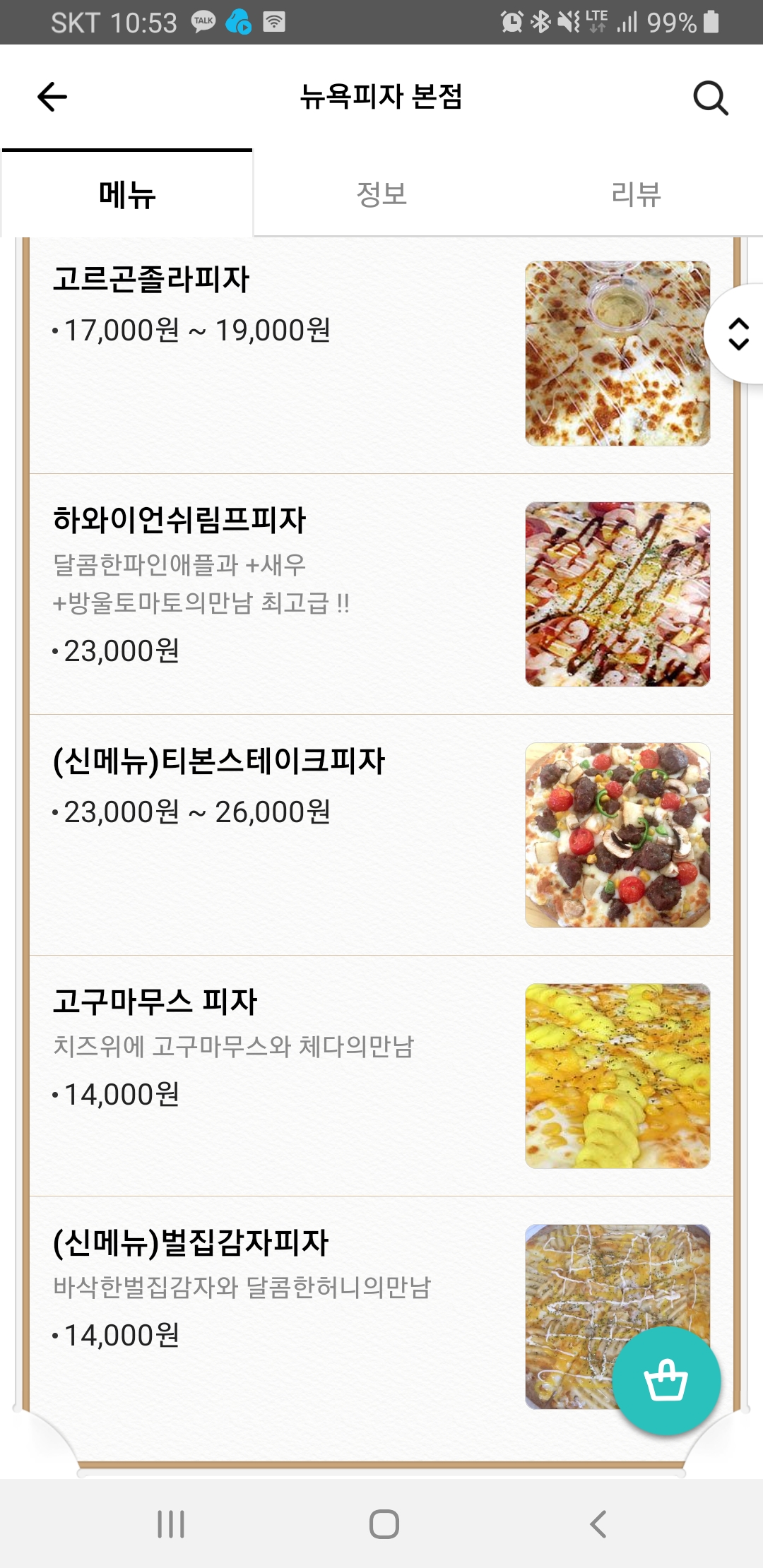
Task: Tap the up-down arrows floating button
Action: [738, 334]
